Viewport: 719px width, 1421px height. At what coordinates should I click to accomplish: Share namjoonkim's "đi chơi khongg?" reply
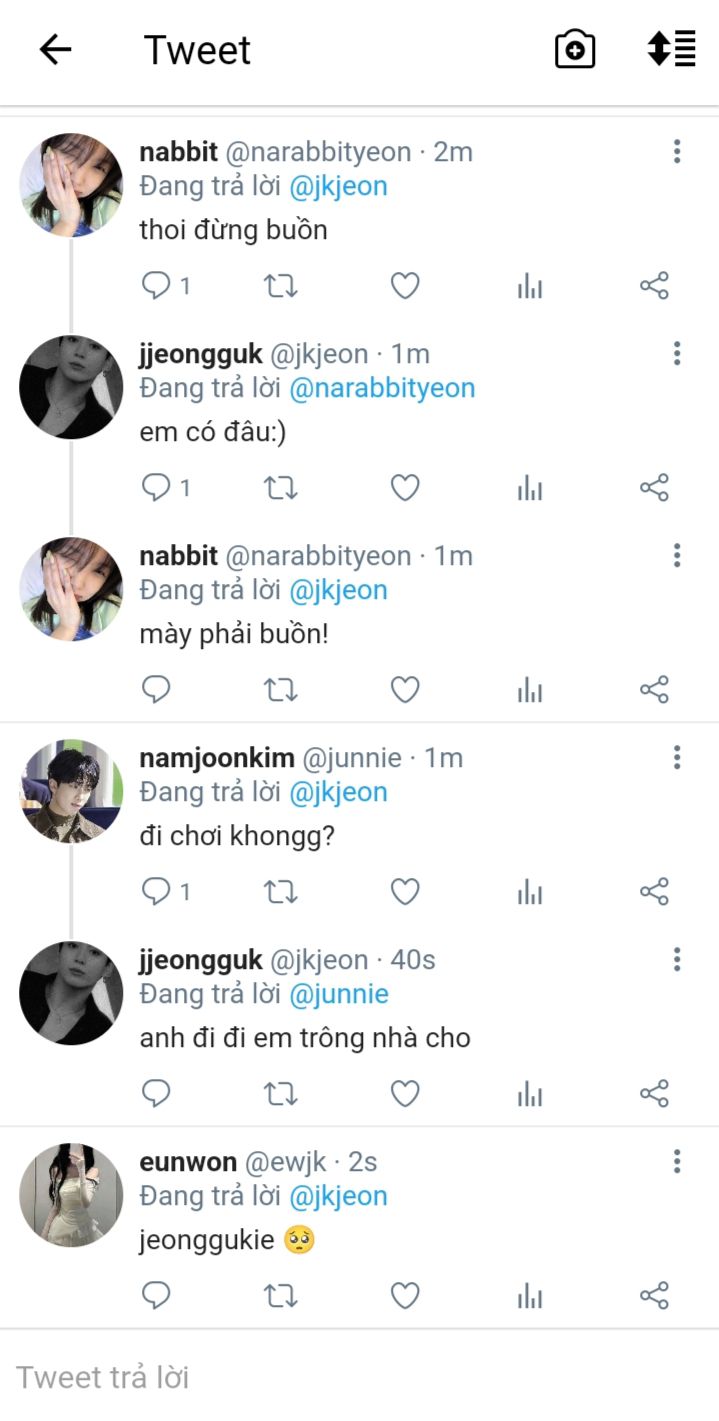click(654, 892)
